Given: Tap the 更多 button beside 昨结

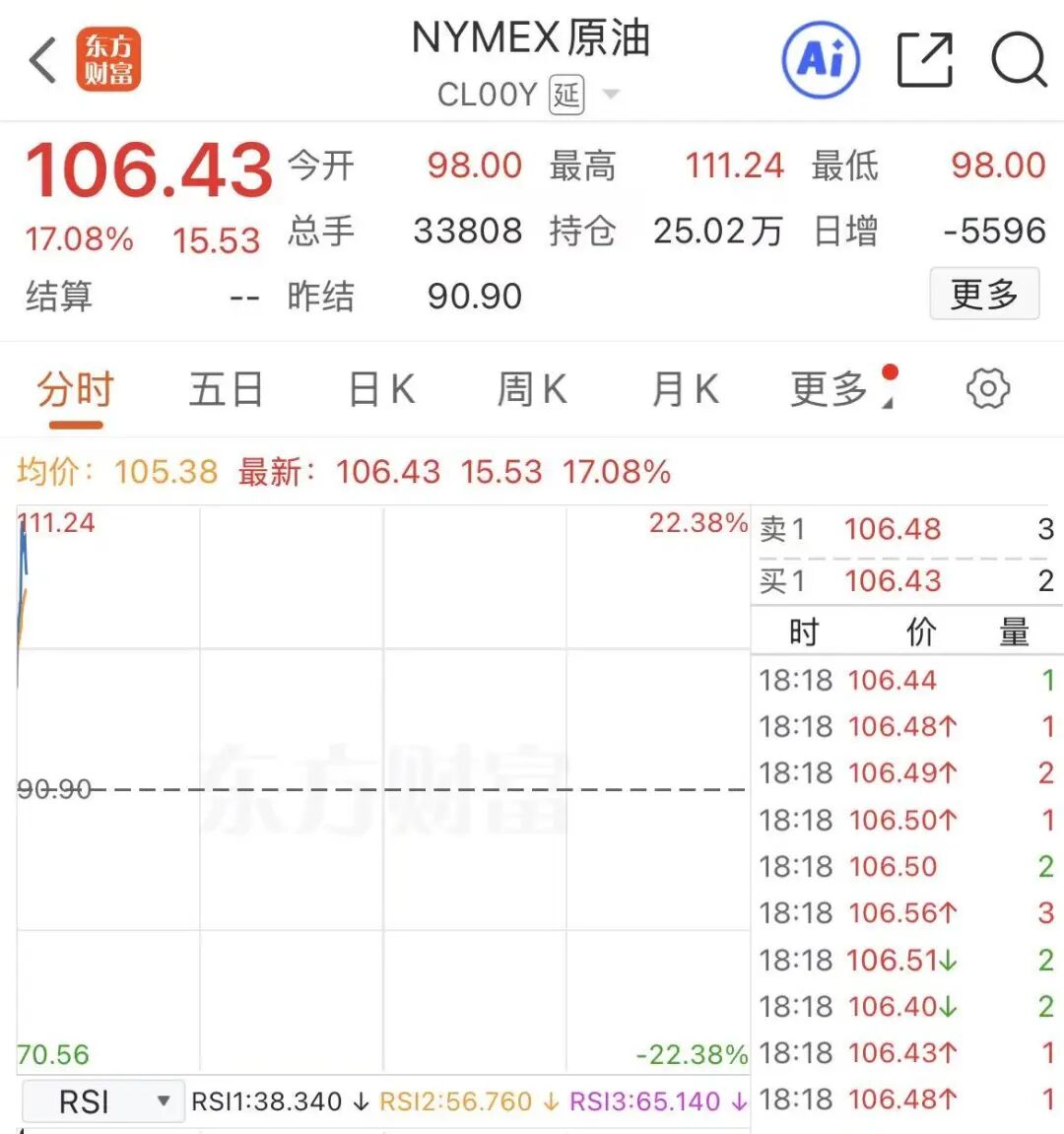Looking at the screenshot, I should tap(983, 294).
